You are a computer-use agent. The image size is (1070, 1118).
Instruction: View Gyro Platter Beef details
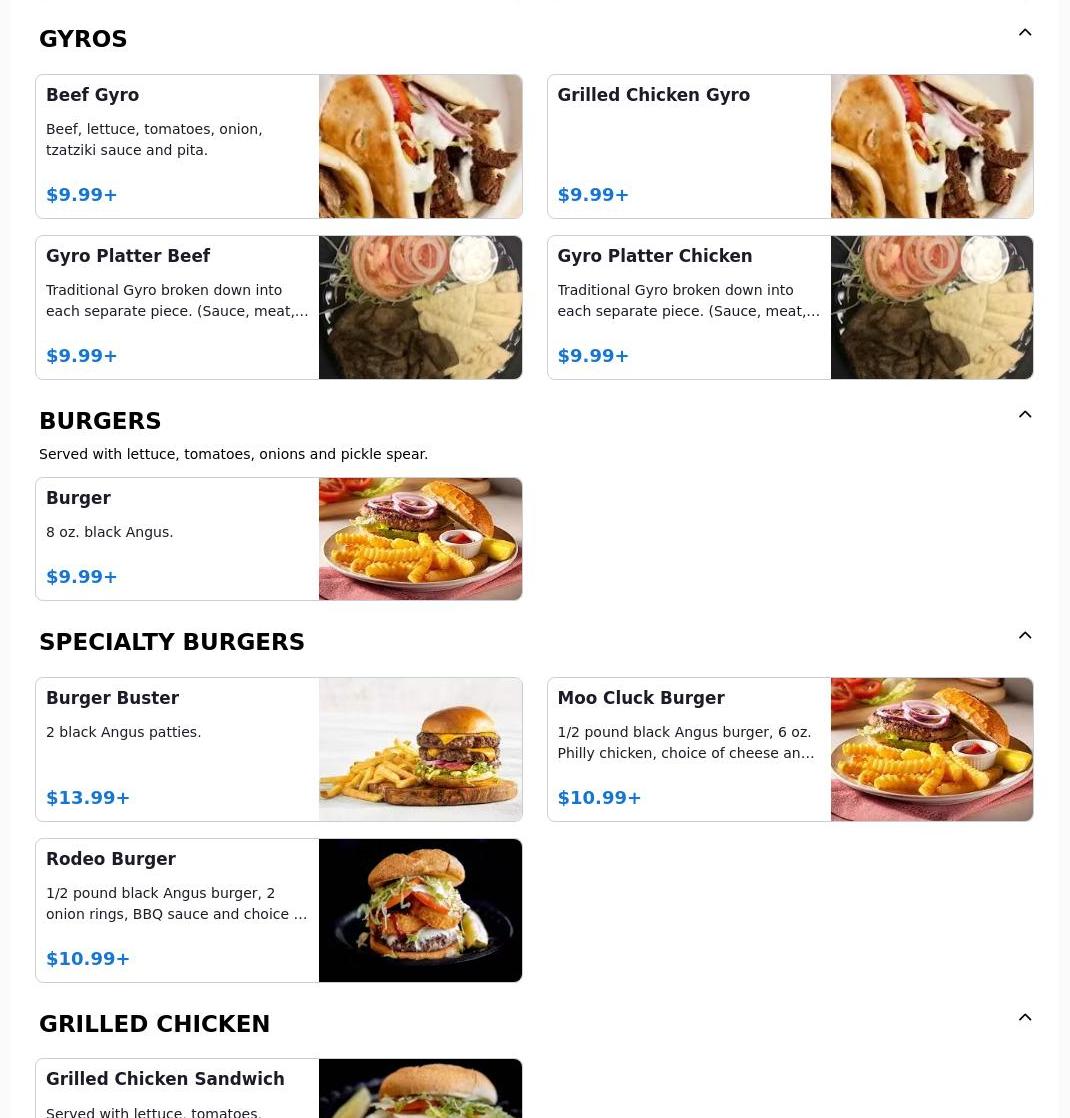point(278,307)
